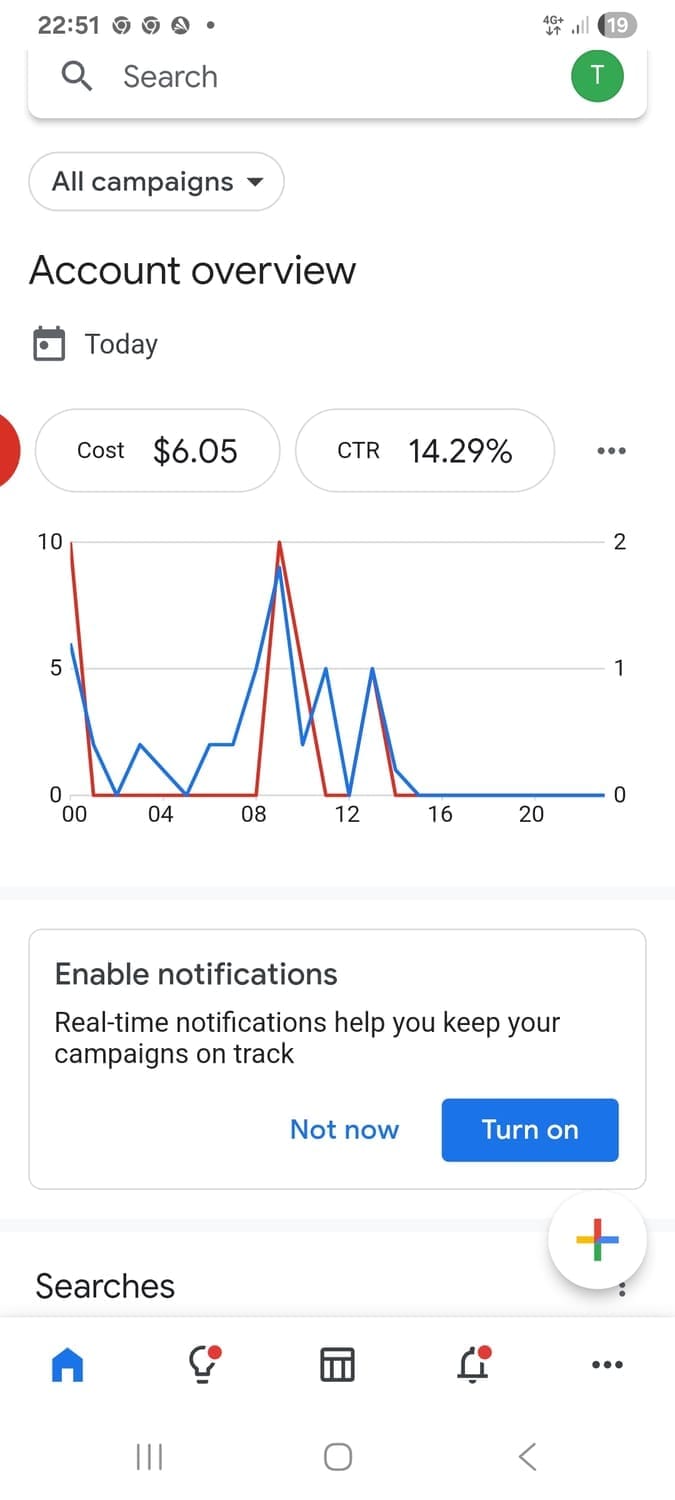Open the Recommendations lightbulb tab
Screen dimensions: 675x1500
204,1364
